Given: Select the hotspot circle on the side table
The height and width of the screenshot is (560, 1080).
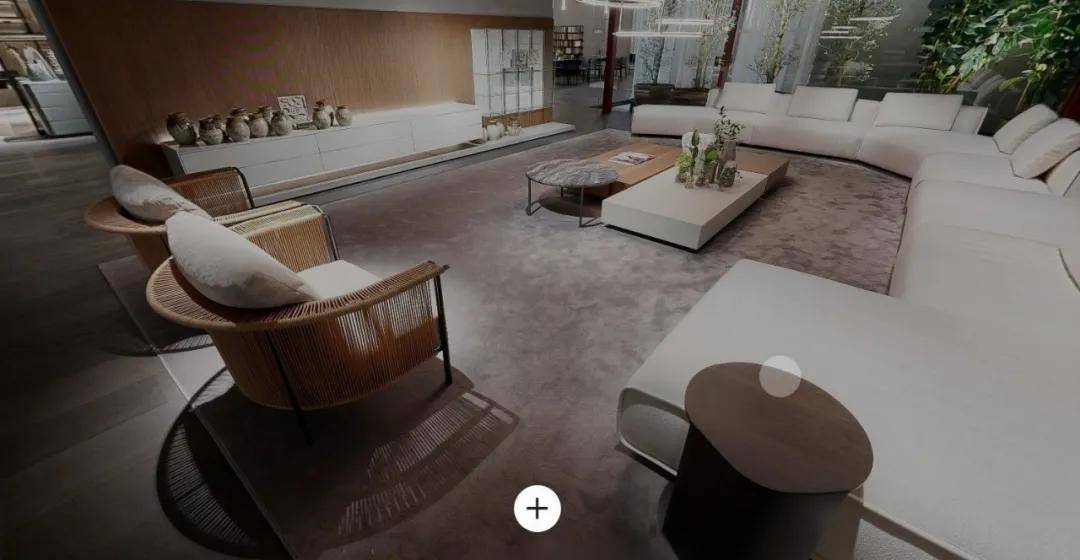Looking at the screenshot, I should (780, 377).
